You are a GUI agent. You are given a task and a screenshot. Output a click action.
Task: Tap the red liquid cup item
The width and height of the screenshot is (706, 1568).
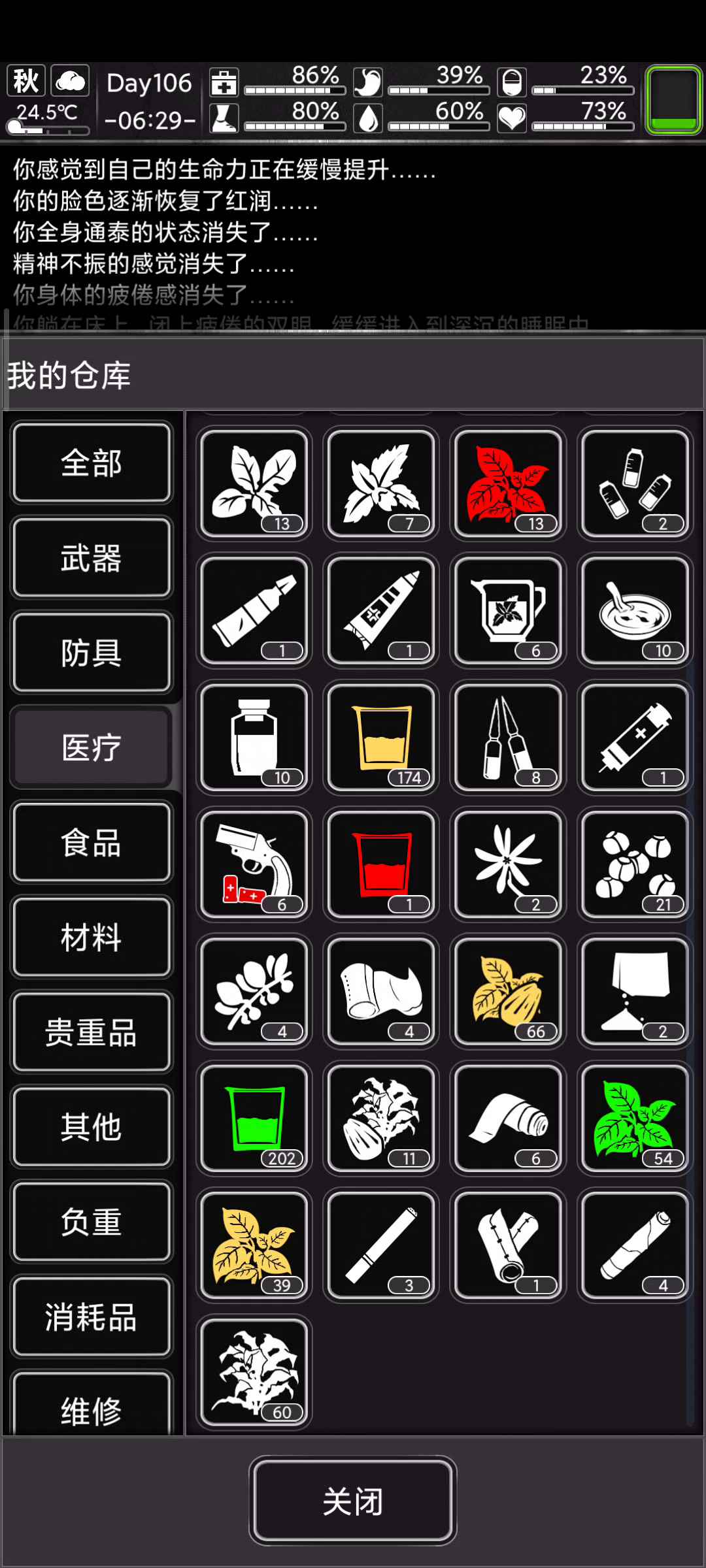pyautogui.click(x=381, y=864)
